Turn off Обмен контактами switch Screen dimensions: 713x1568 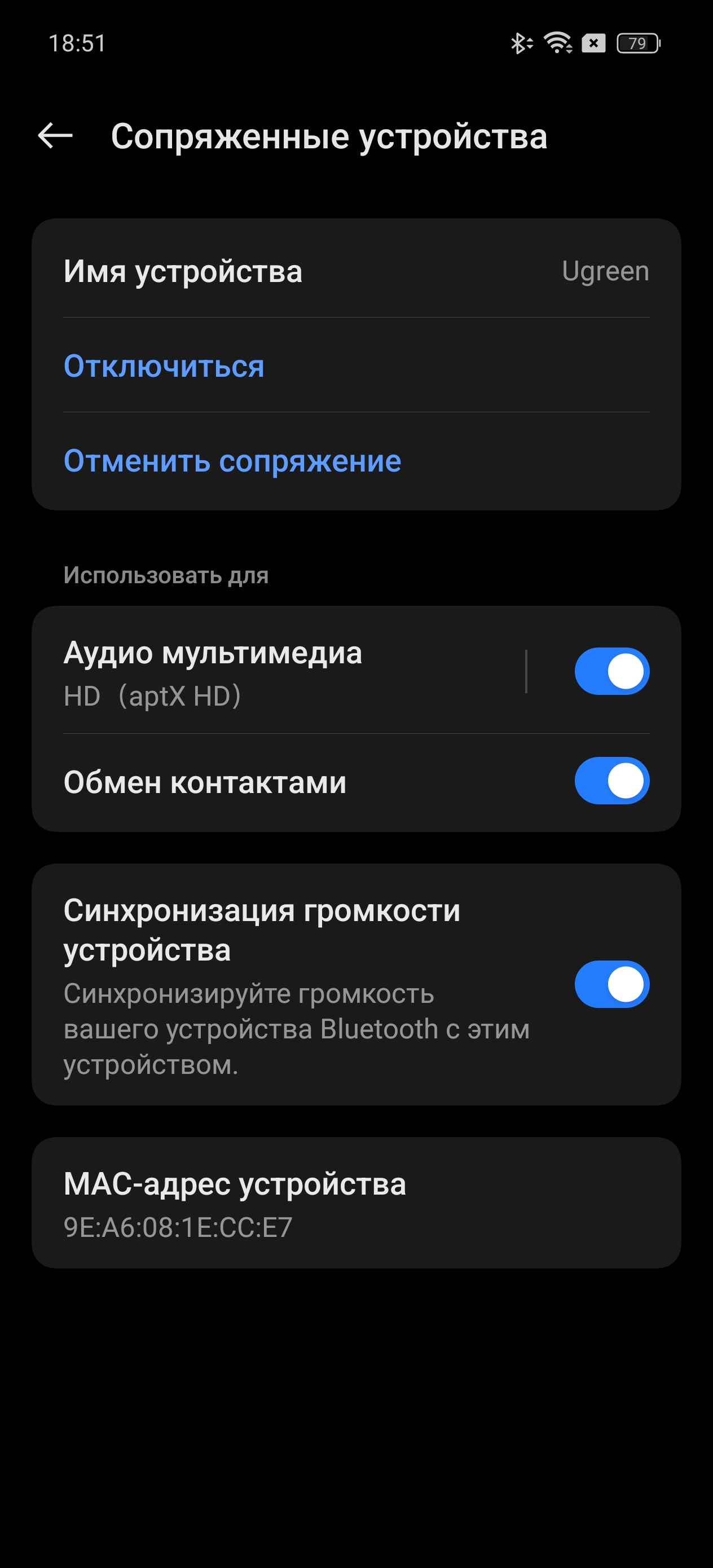click(x=611, y=781)
